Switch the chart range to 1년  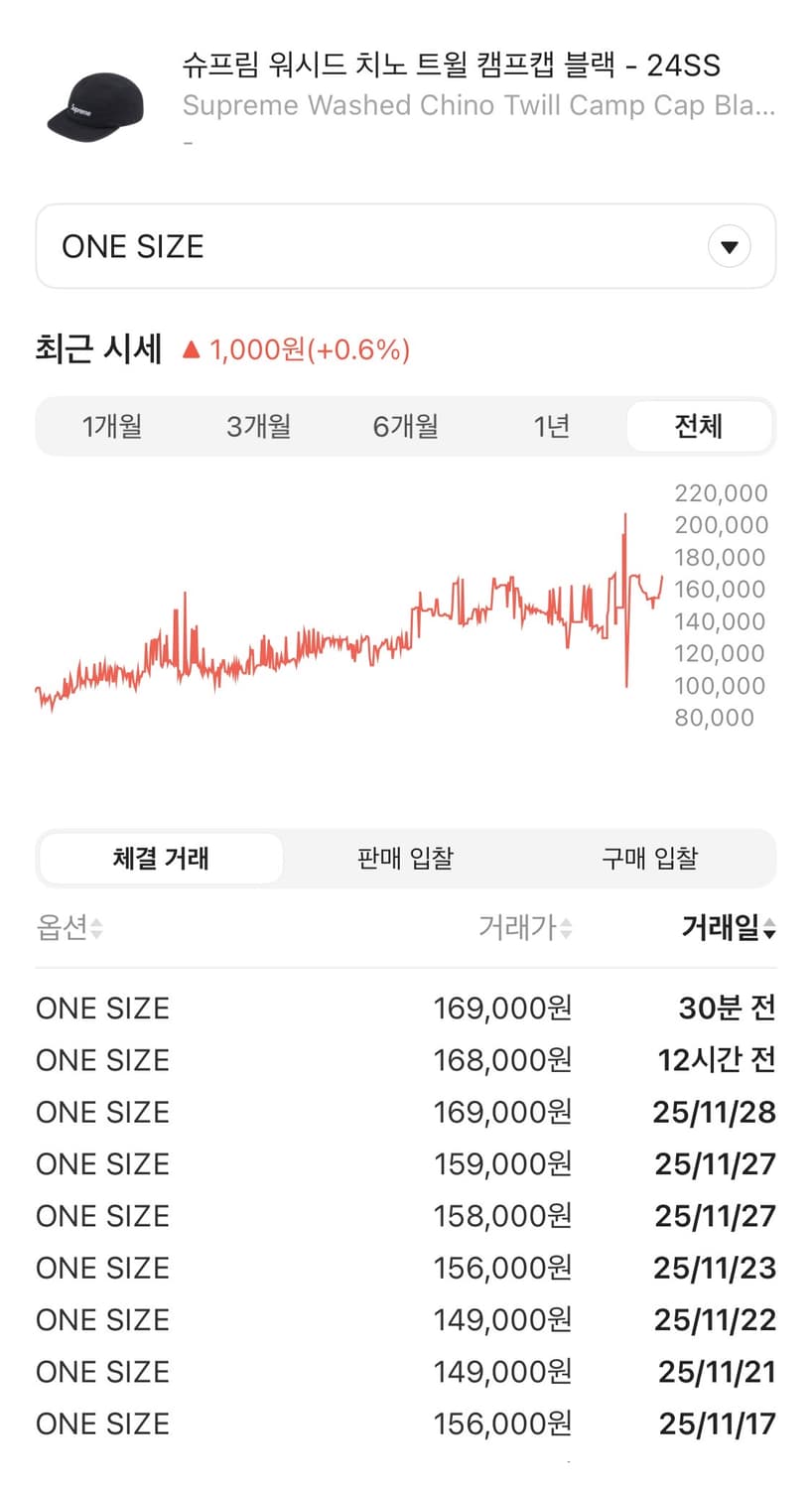coord(552,426)
